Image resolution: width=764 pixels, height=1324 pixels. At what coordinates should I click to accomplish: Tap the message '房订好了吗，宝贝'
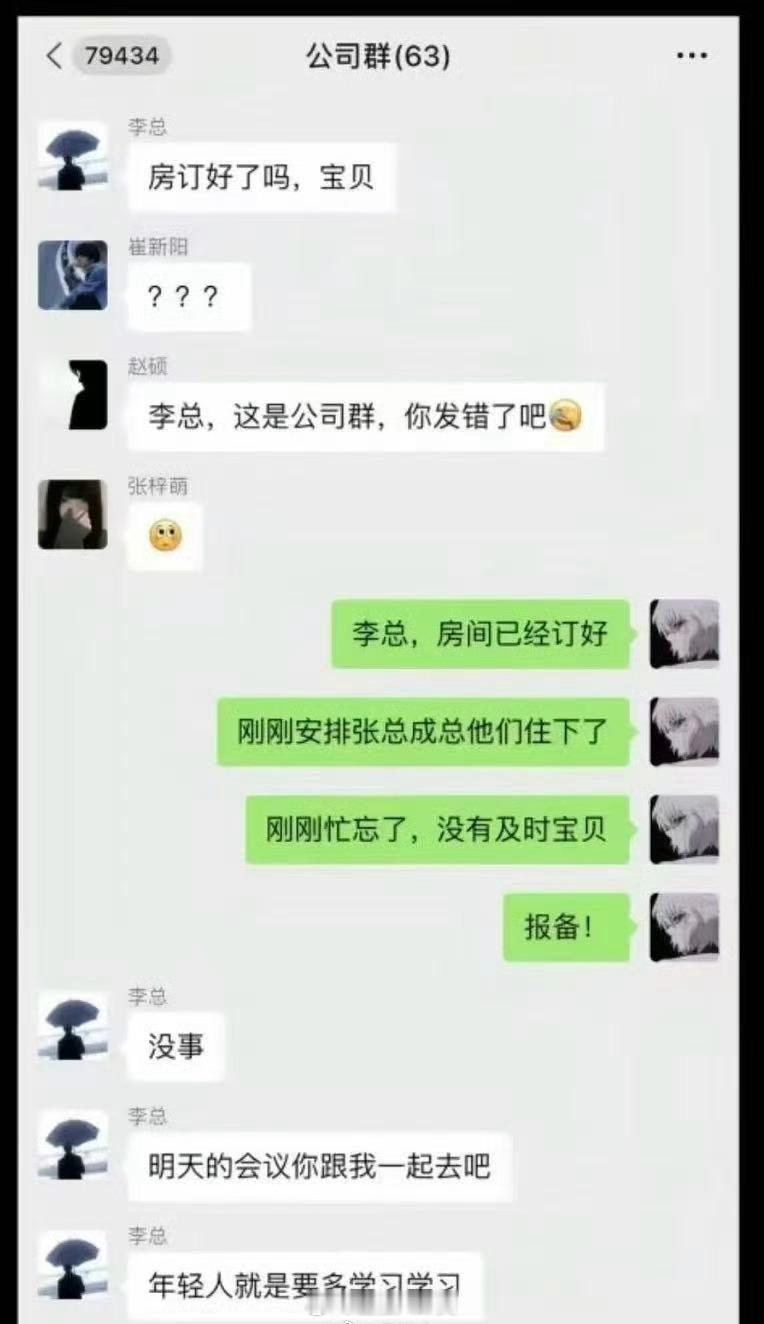click(261, 176)
